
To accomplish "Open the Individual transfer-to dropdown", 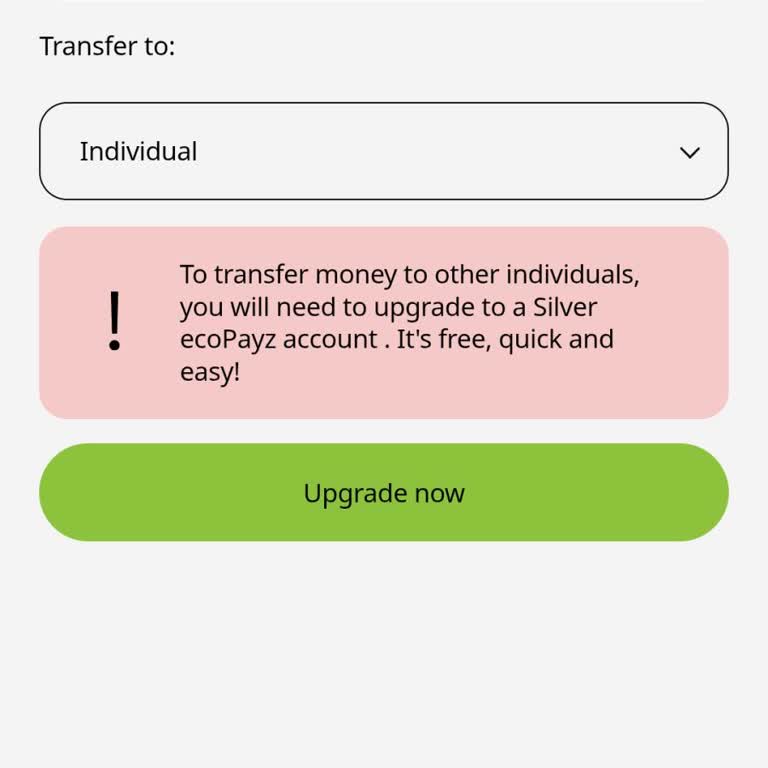I will (384, 151).
